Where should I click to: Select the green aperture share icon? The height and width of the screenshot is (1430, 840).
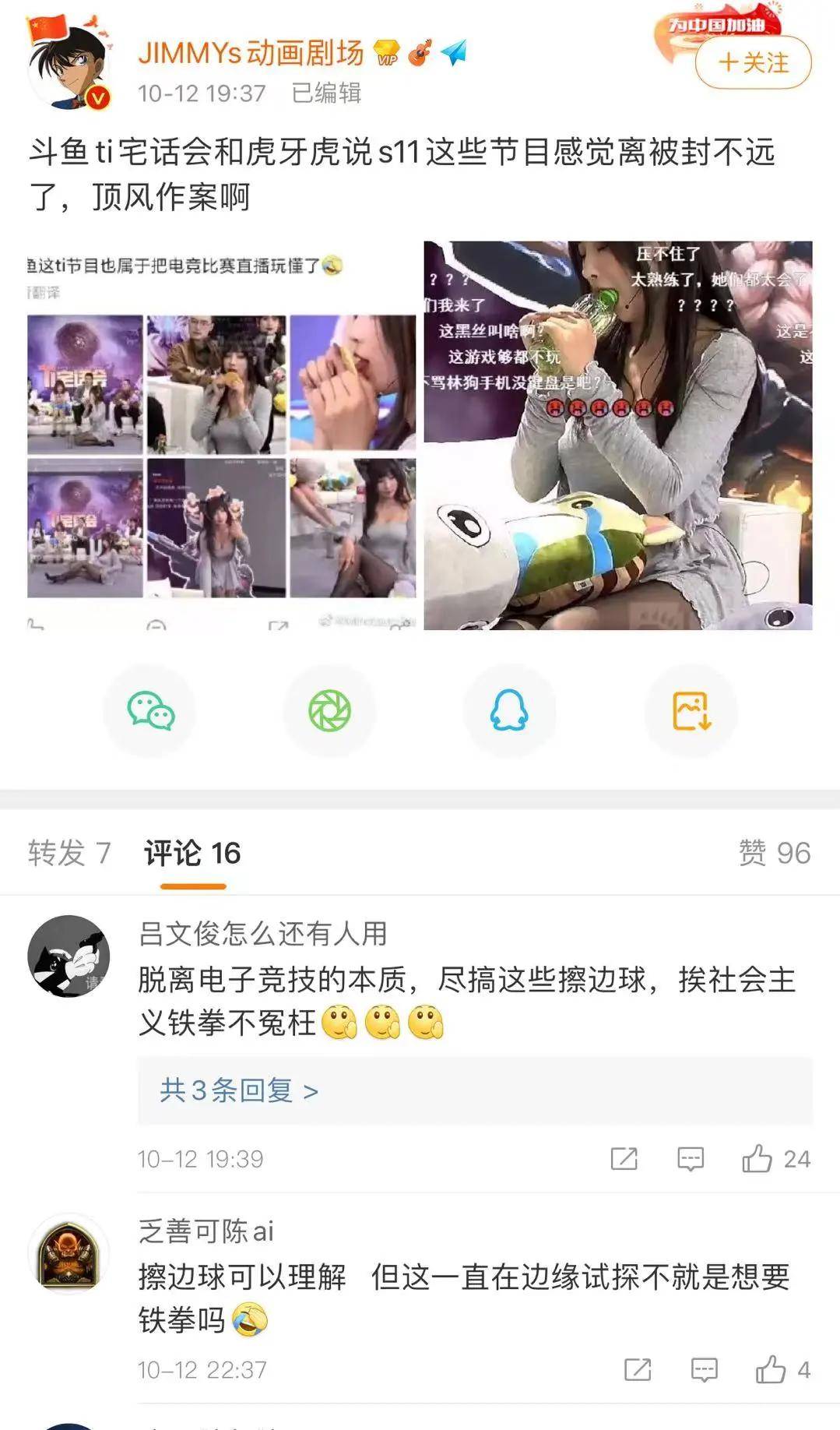click(x=330, y=710)
